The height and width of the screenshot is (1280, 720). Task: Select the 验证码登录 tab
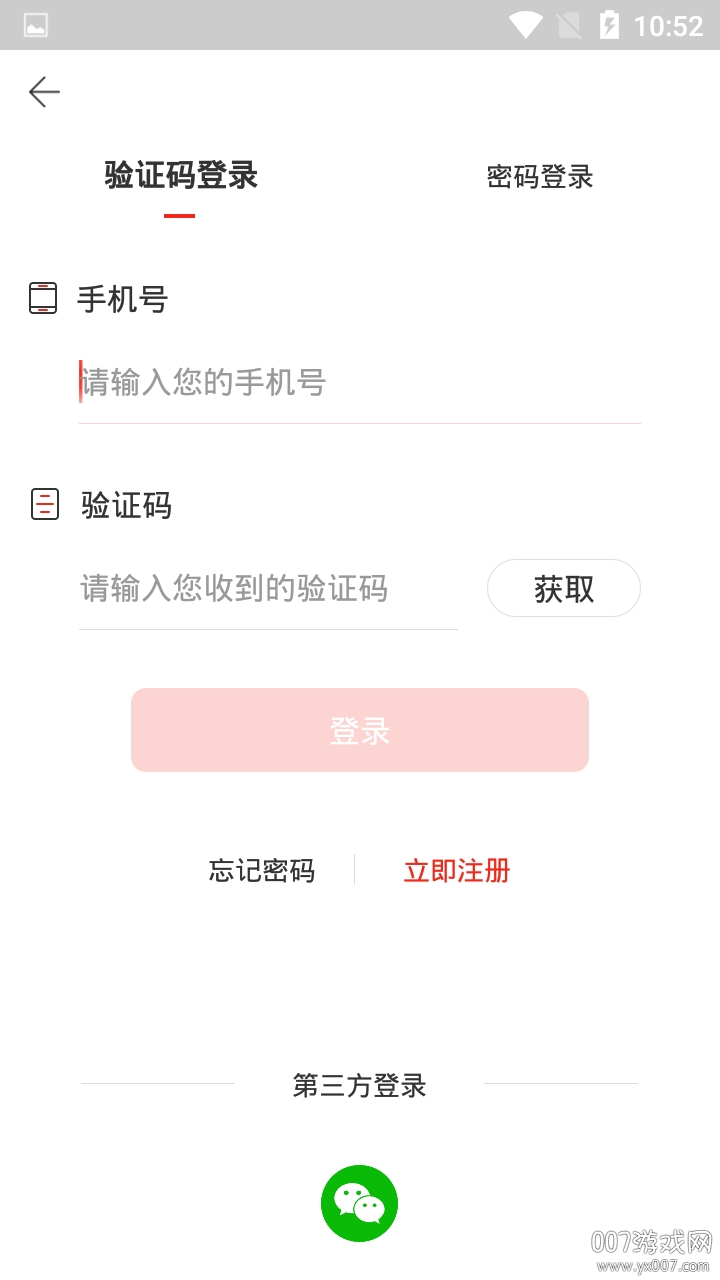[181, 176]
